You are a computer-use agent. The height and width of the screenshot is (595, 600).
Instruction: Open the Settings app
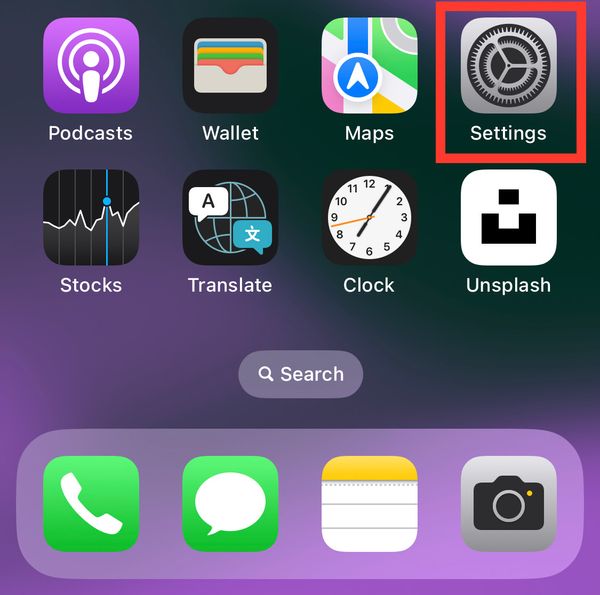508,66
